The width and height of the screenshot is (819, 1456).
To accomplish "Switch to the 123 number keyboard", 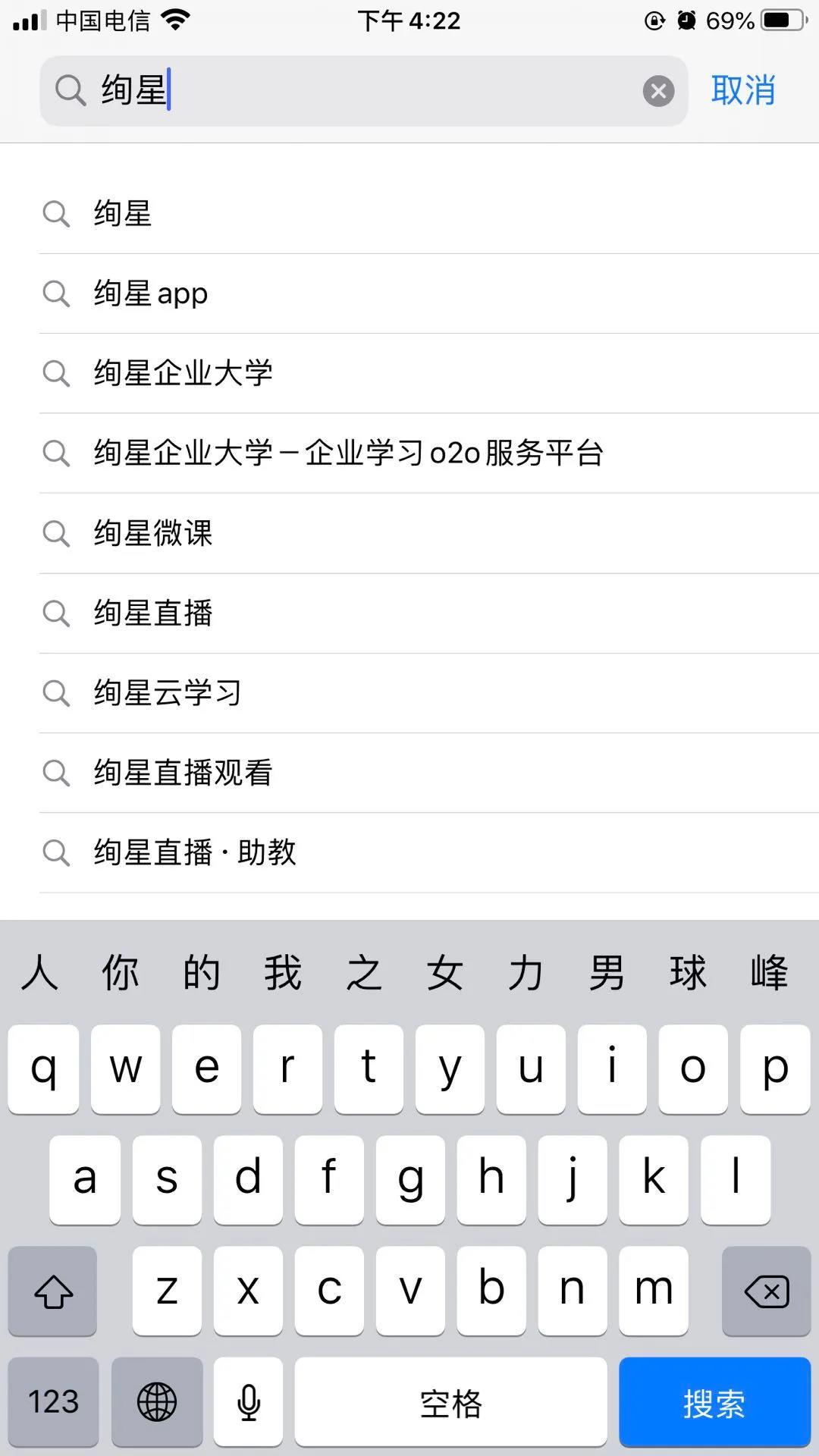I will pyautogui.click(x=53, y=1402).
